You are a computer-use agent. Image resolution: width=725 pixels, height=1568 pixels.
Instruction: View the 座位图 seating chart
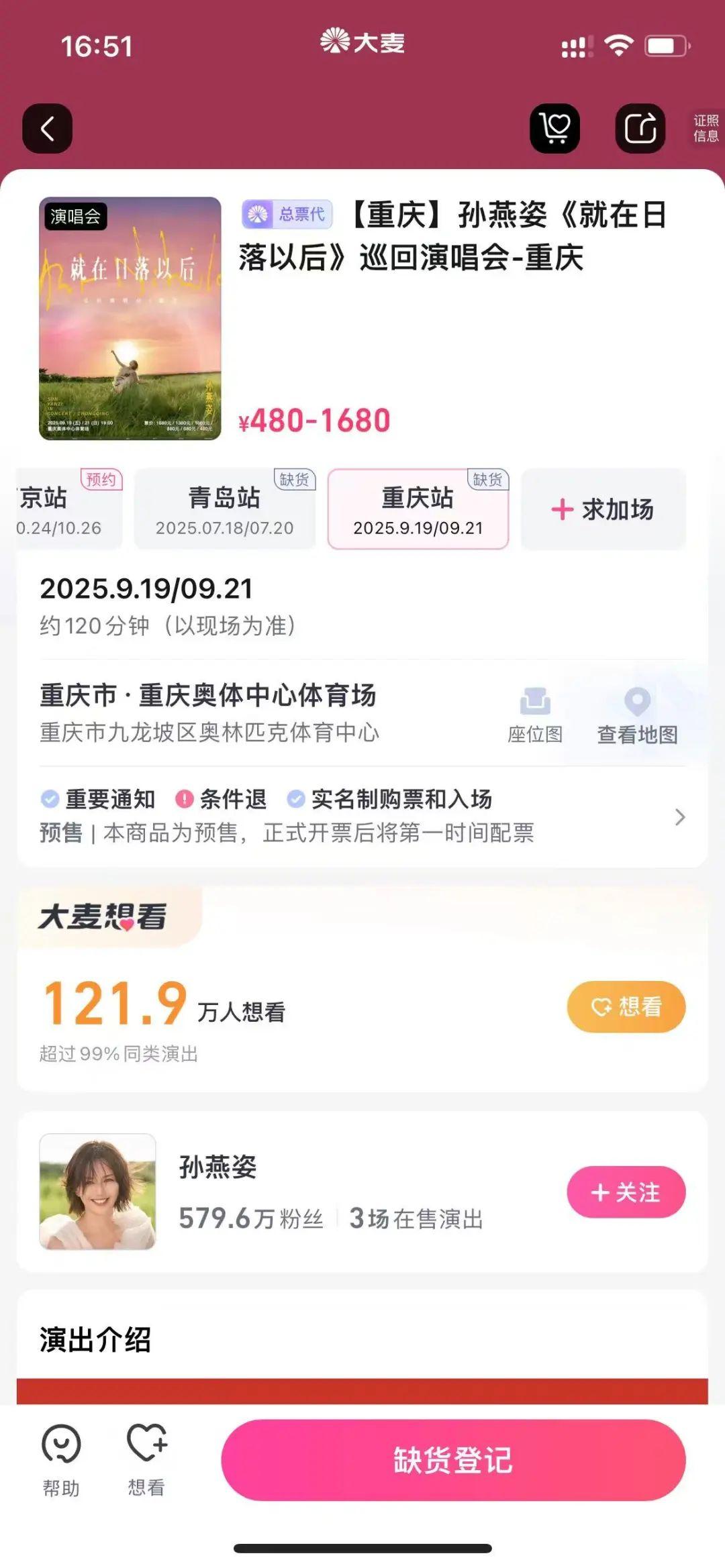[535, 715]
